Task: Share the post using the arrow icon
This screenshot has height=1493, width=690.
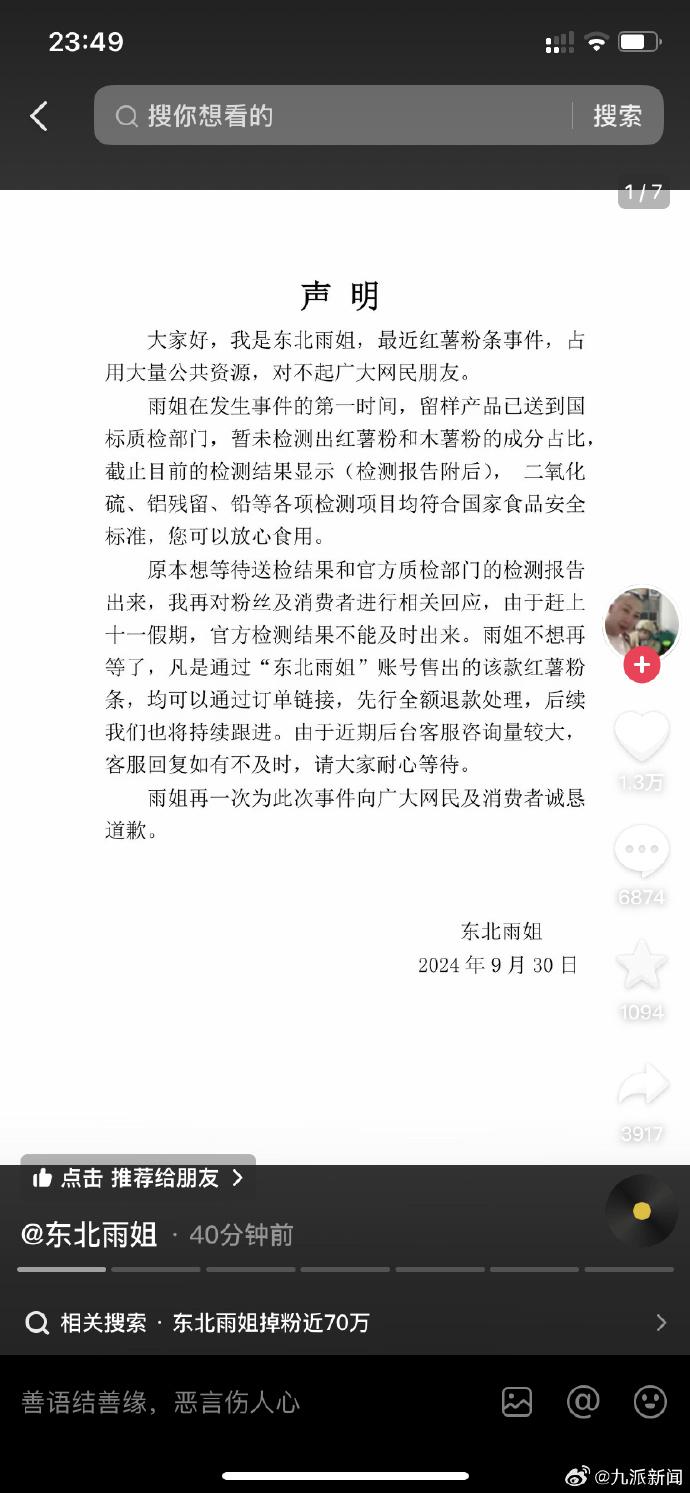Action: pyautogui.click(x=642, y=1087)
